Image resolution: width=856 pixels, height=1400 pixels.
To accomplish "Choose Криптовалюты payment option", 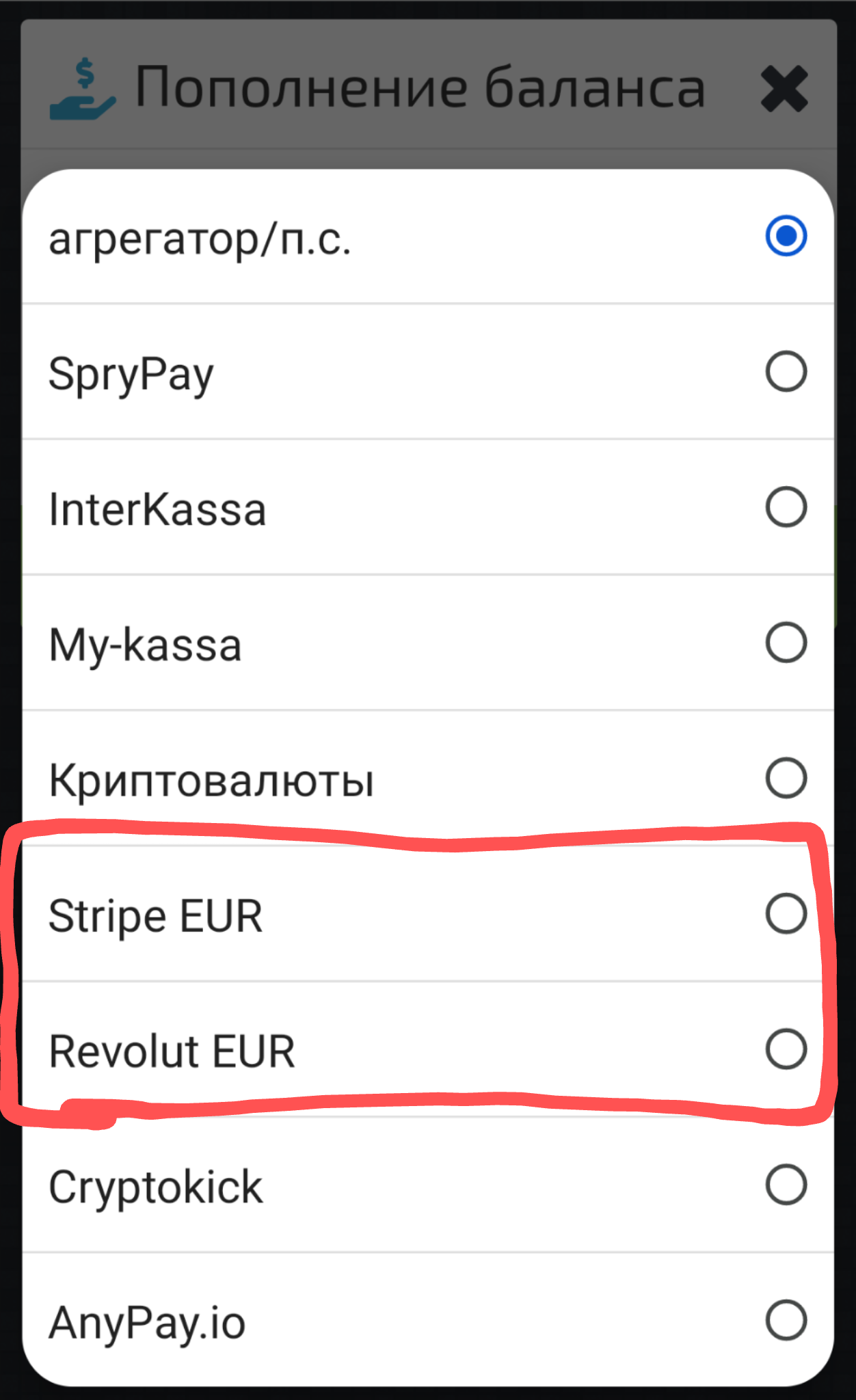I will (786, 778).
